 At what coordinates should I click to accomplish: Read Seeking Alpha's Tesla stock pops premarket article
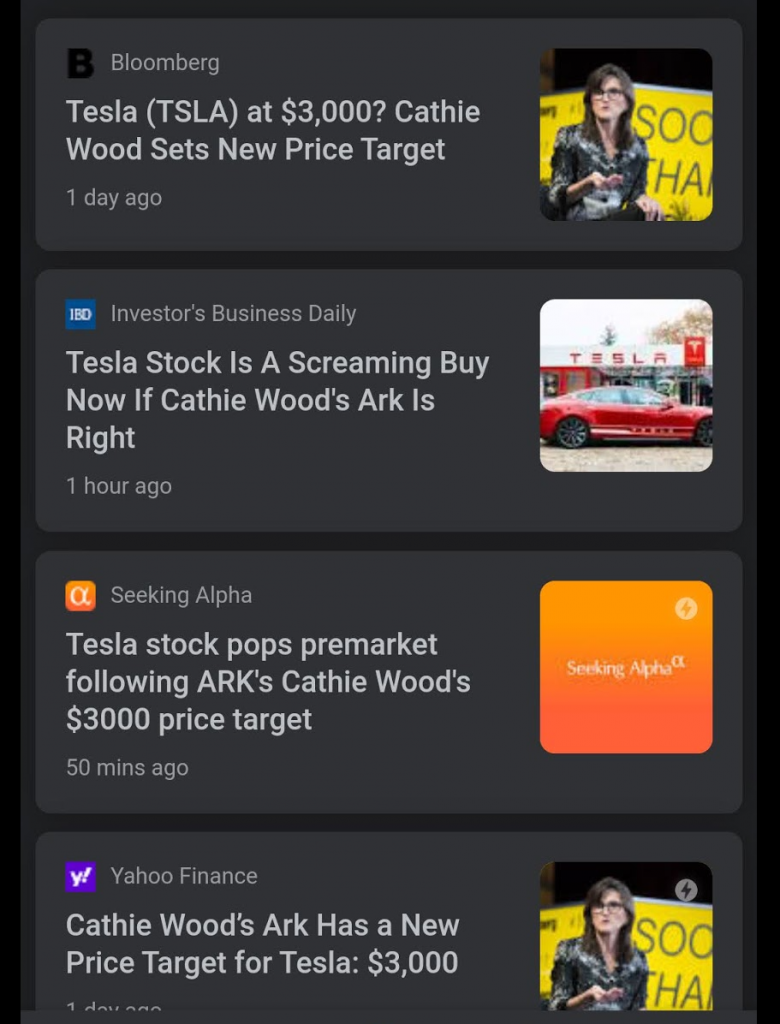point(268,681)
